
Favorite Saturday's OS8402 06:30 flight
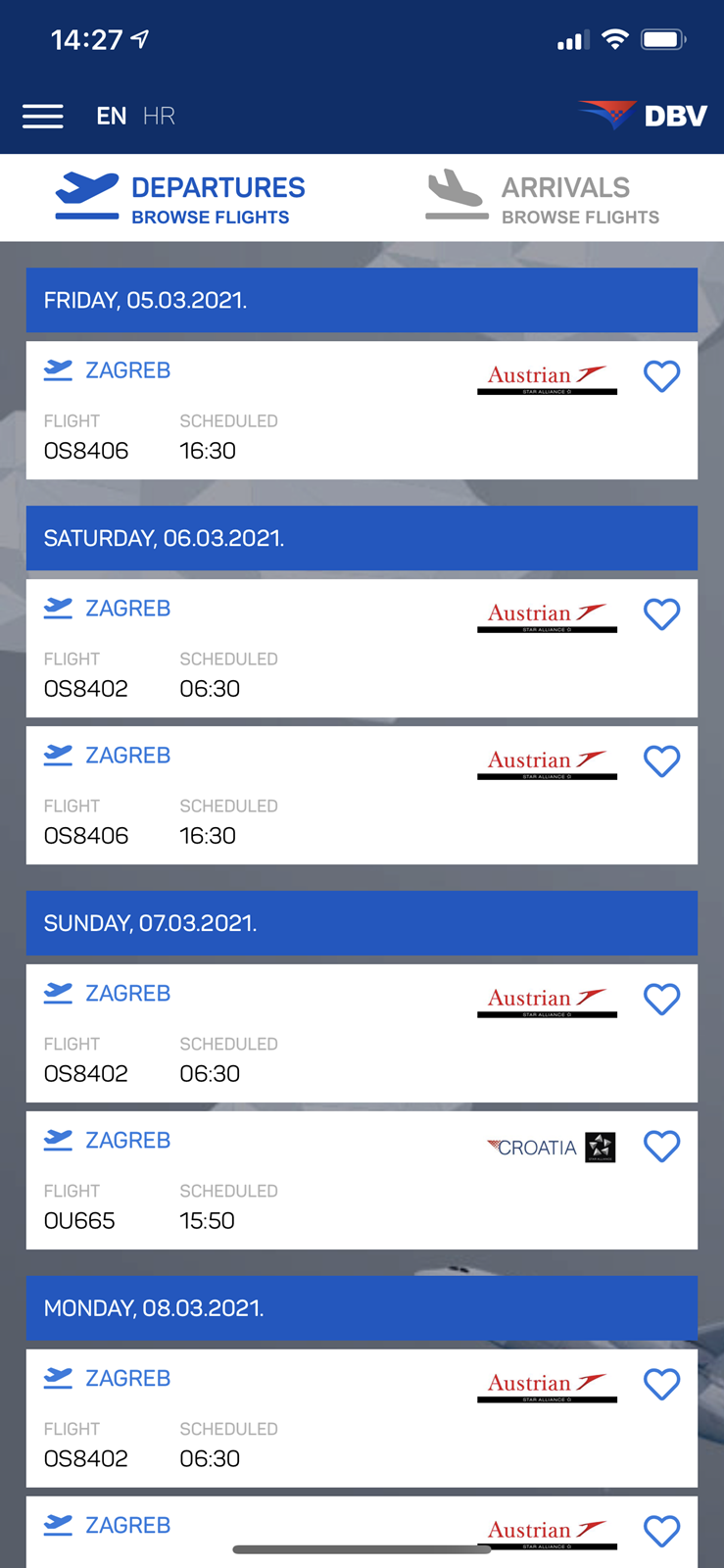coord(661,614)
